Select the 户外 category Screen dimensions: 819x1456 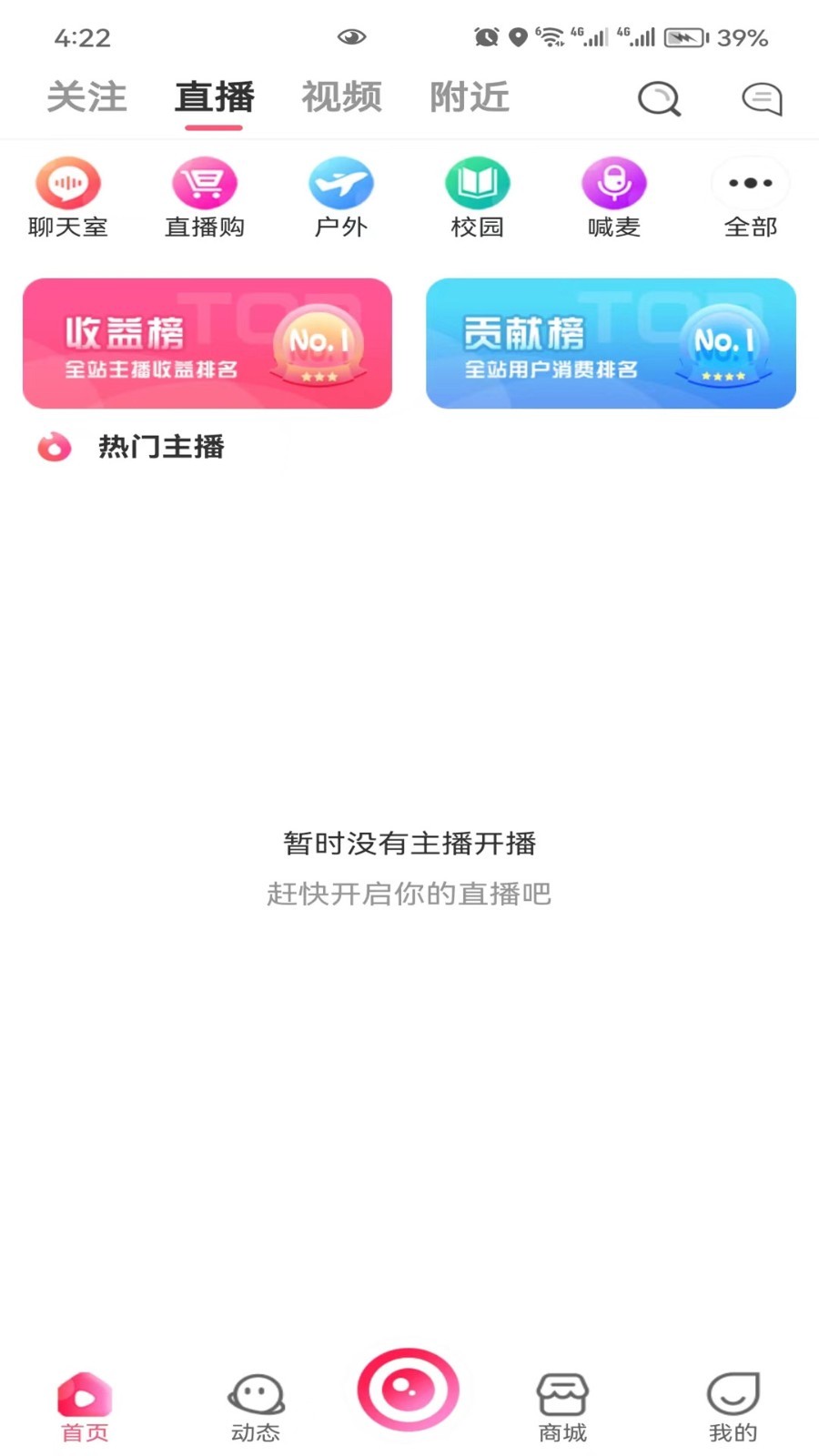click(x=341, y=198)
